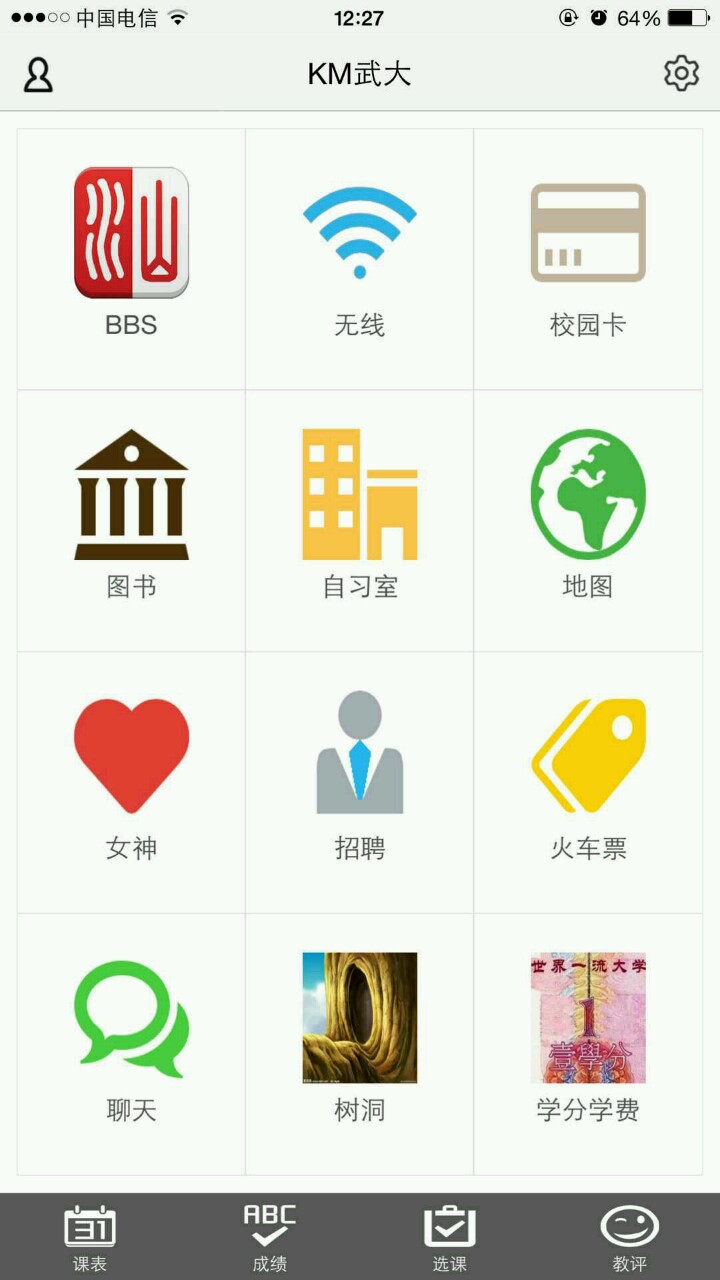This screenshot has width=720, height=1280.
Task: Open the BBS tile
Action: click(x=131, y=254)
